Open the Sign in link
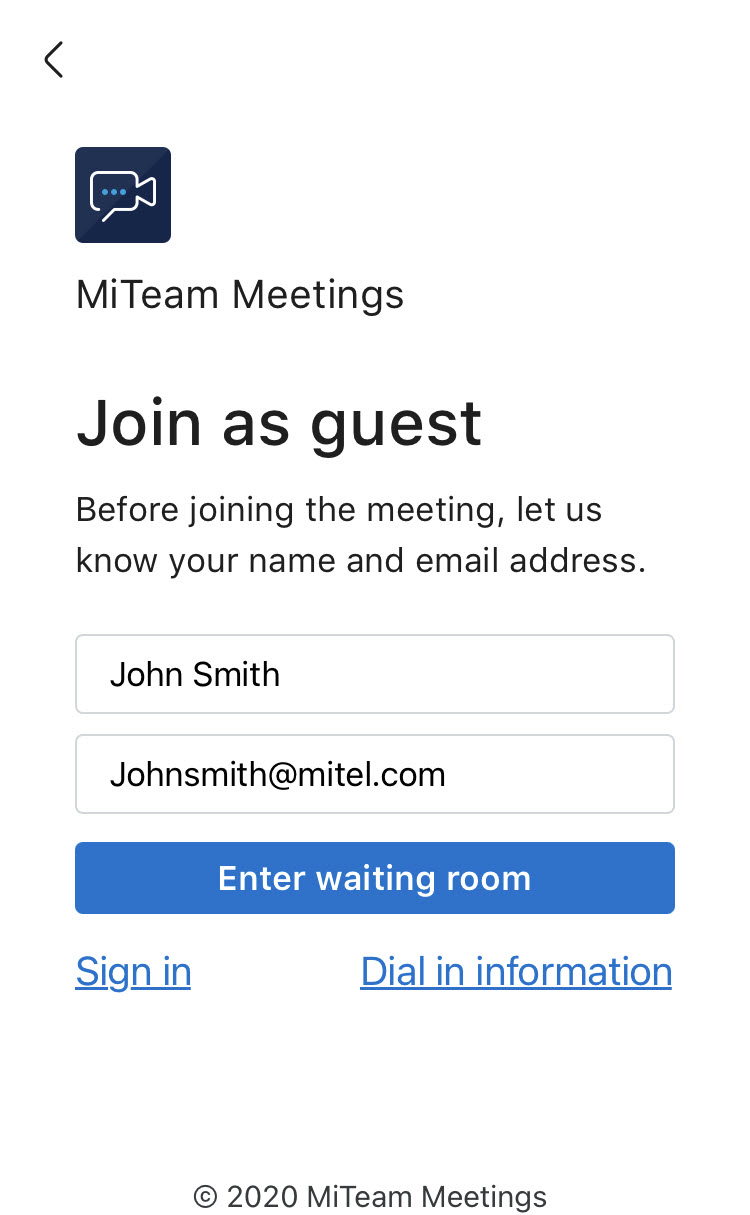 (x=133, y=972)
